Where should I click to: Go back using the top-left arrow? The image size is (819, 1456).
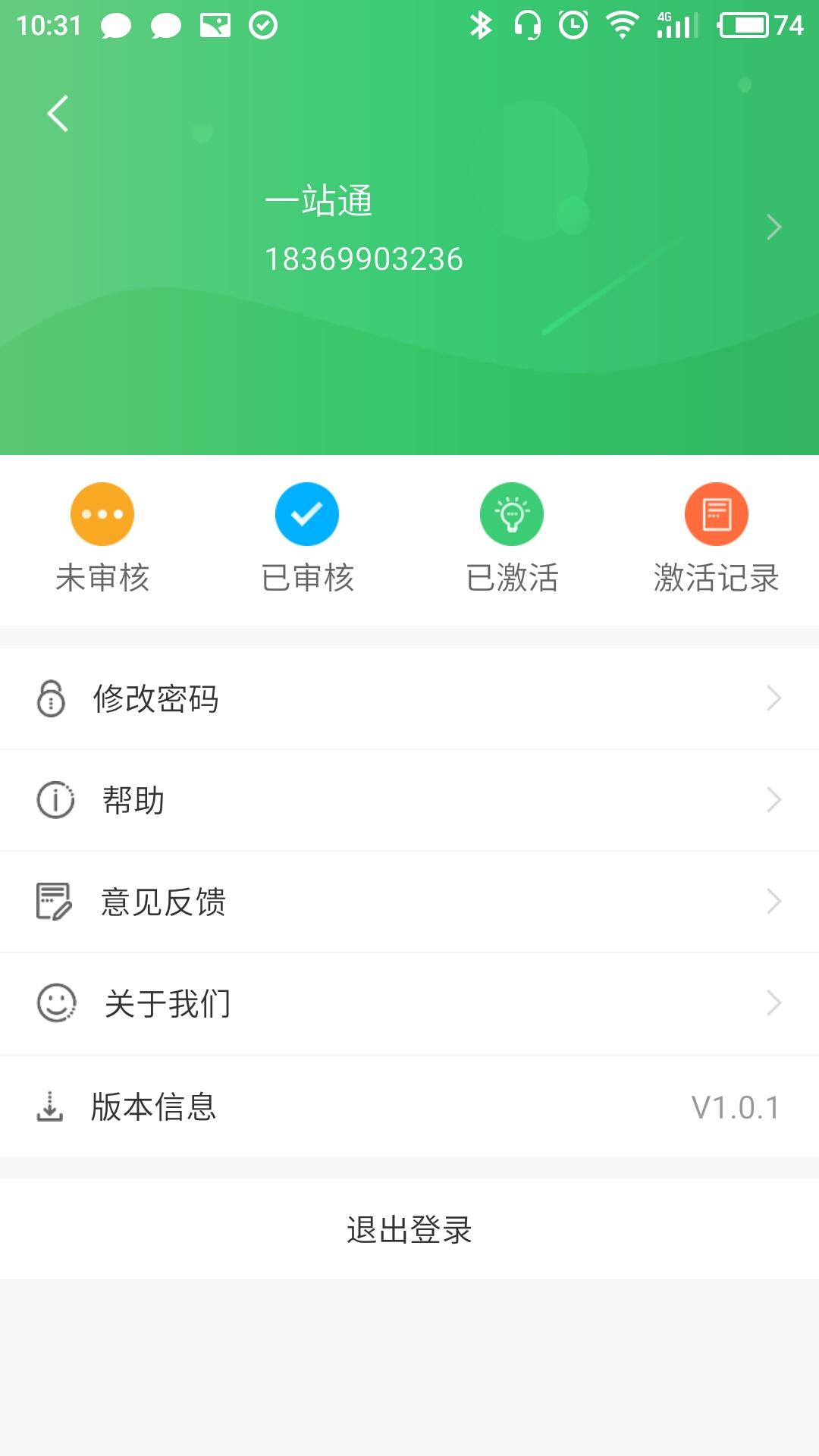click(x=58, y=114)
